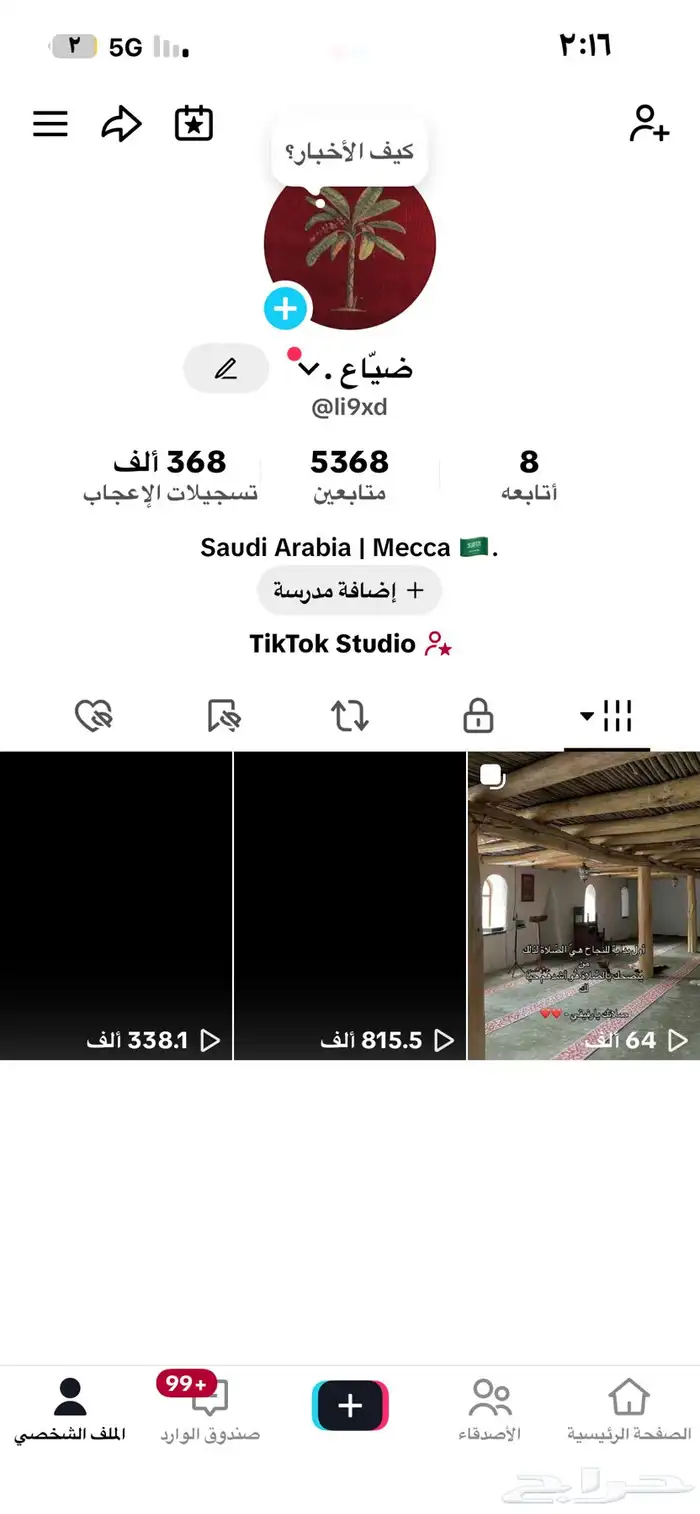View the 5368 followers list

[x=349, y=474]
